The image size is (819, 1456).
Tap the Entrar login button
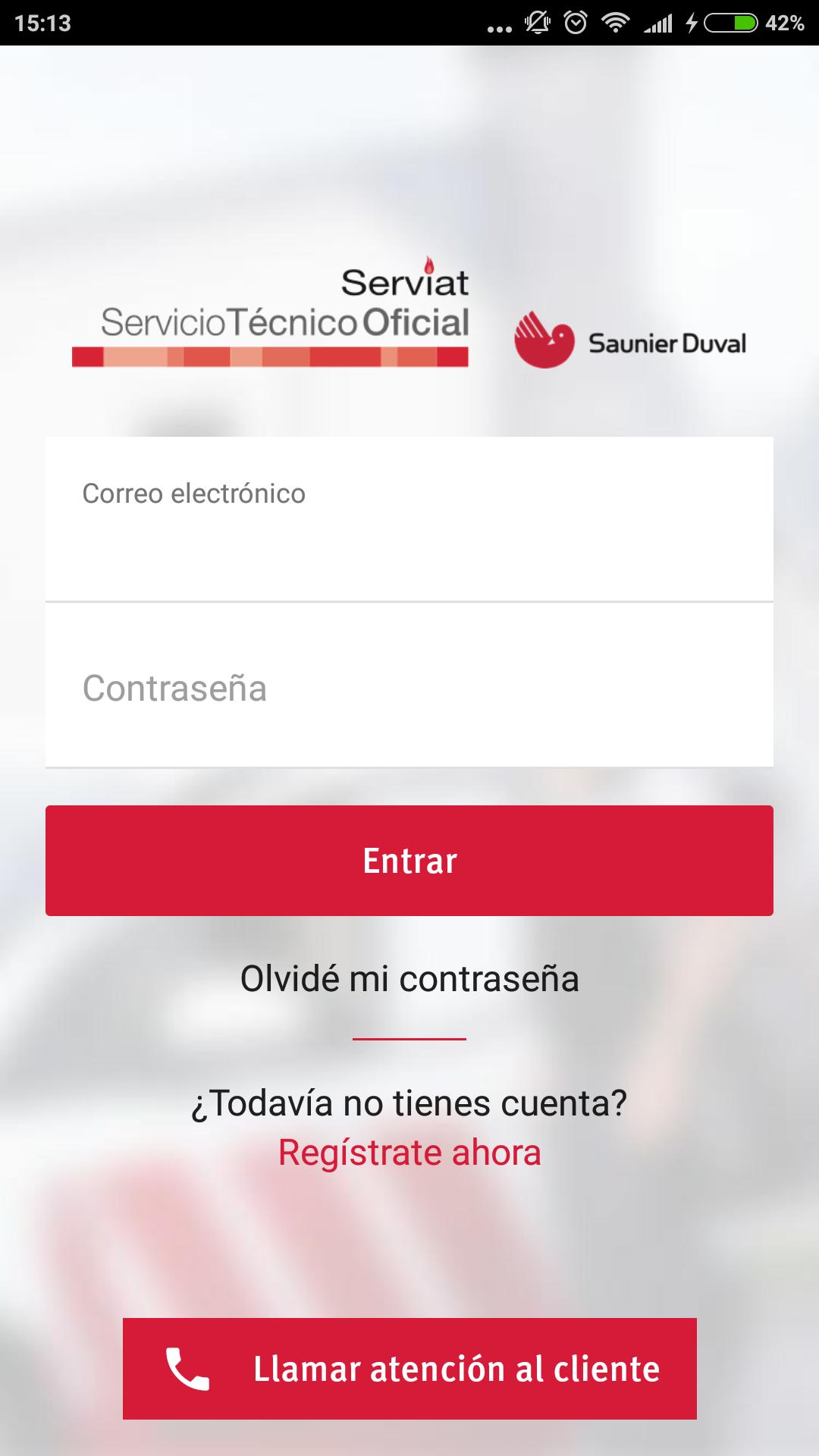click(409, 861)
